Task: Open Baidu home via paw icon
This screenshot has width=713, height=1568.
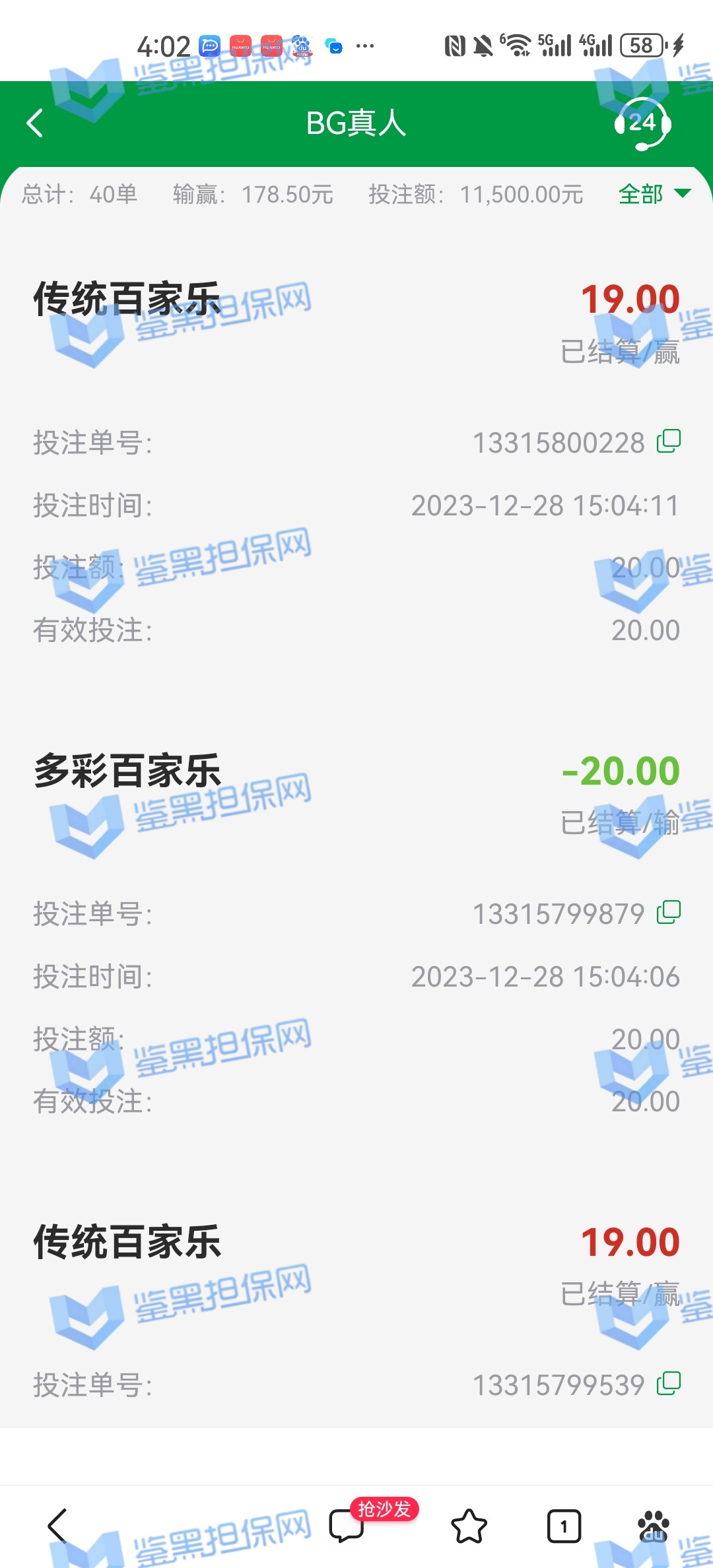Action: click(x=653, y=1526)
